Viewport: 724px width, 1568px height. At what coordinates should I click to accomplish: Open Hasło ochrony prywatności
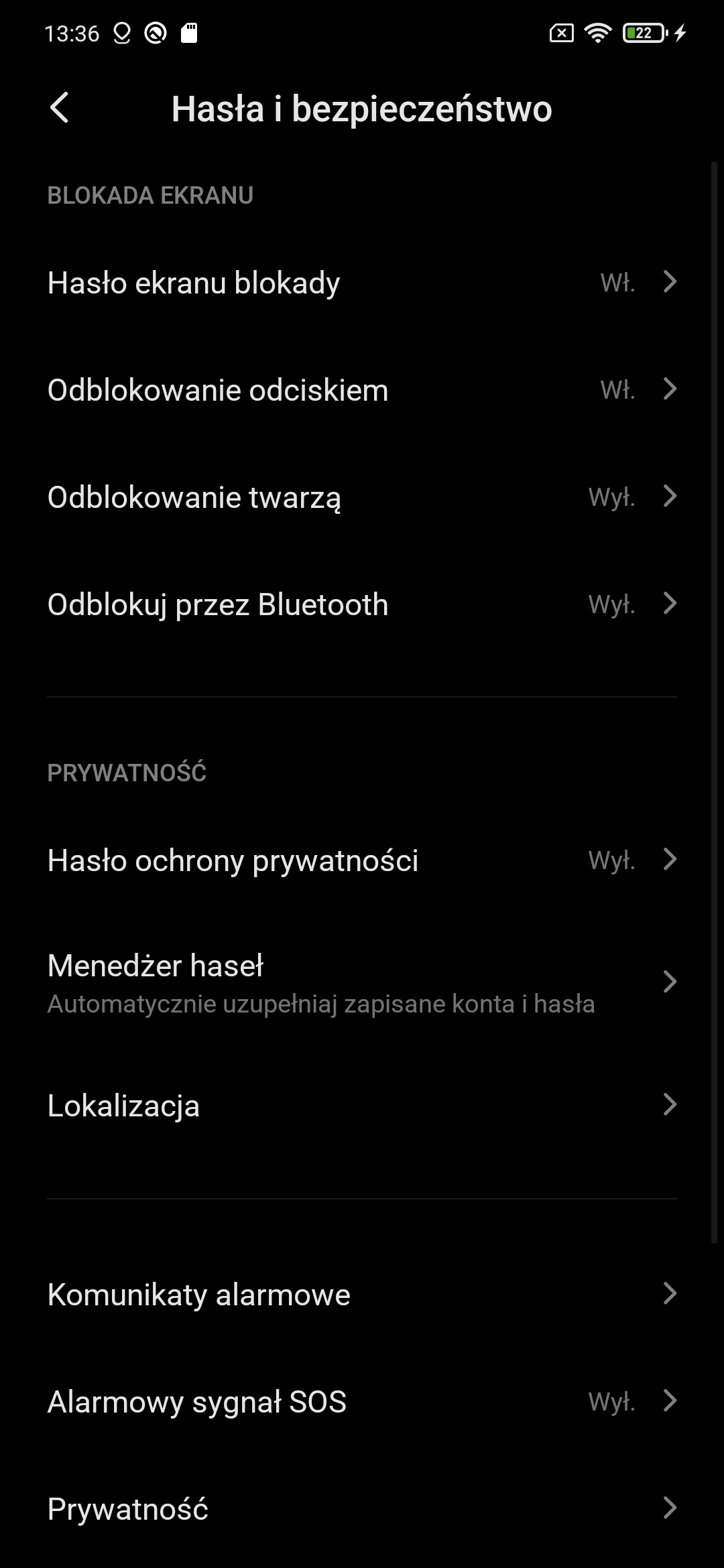(x=362, y=860)
